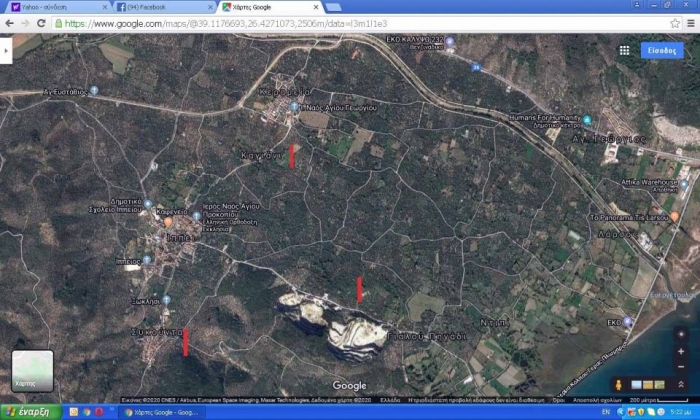Screen dimensions: 700x420
Task: Bookmark this page with the star
Action: [x=675, y=23]
